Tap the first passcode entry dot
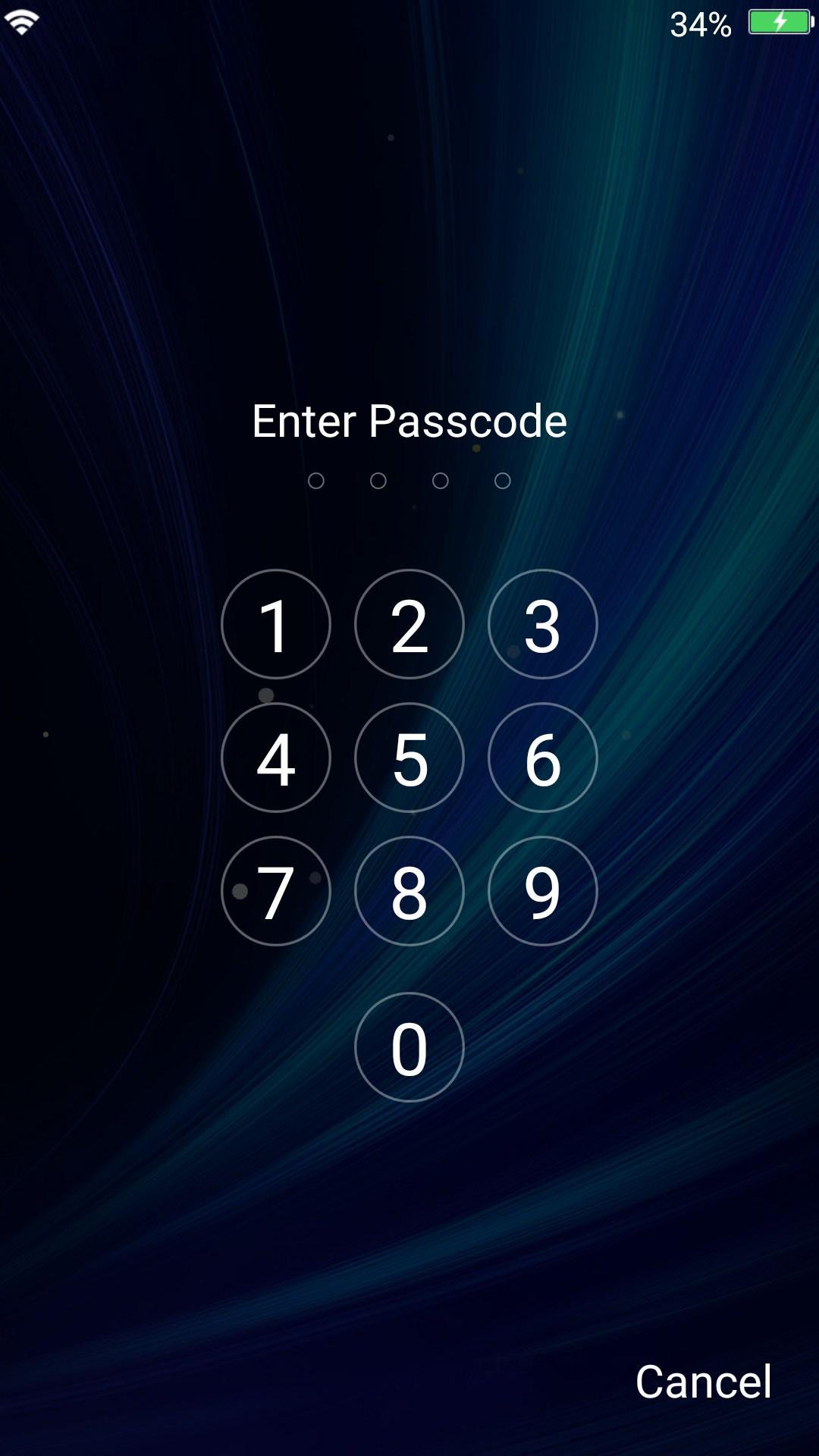819x1456 pixels. (316, 480)
